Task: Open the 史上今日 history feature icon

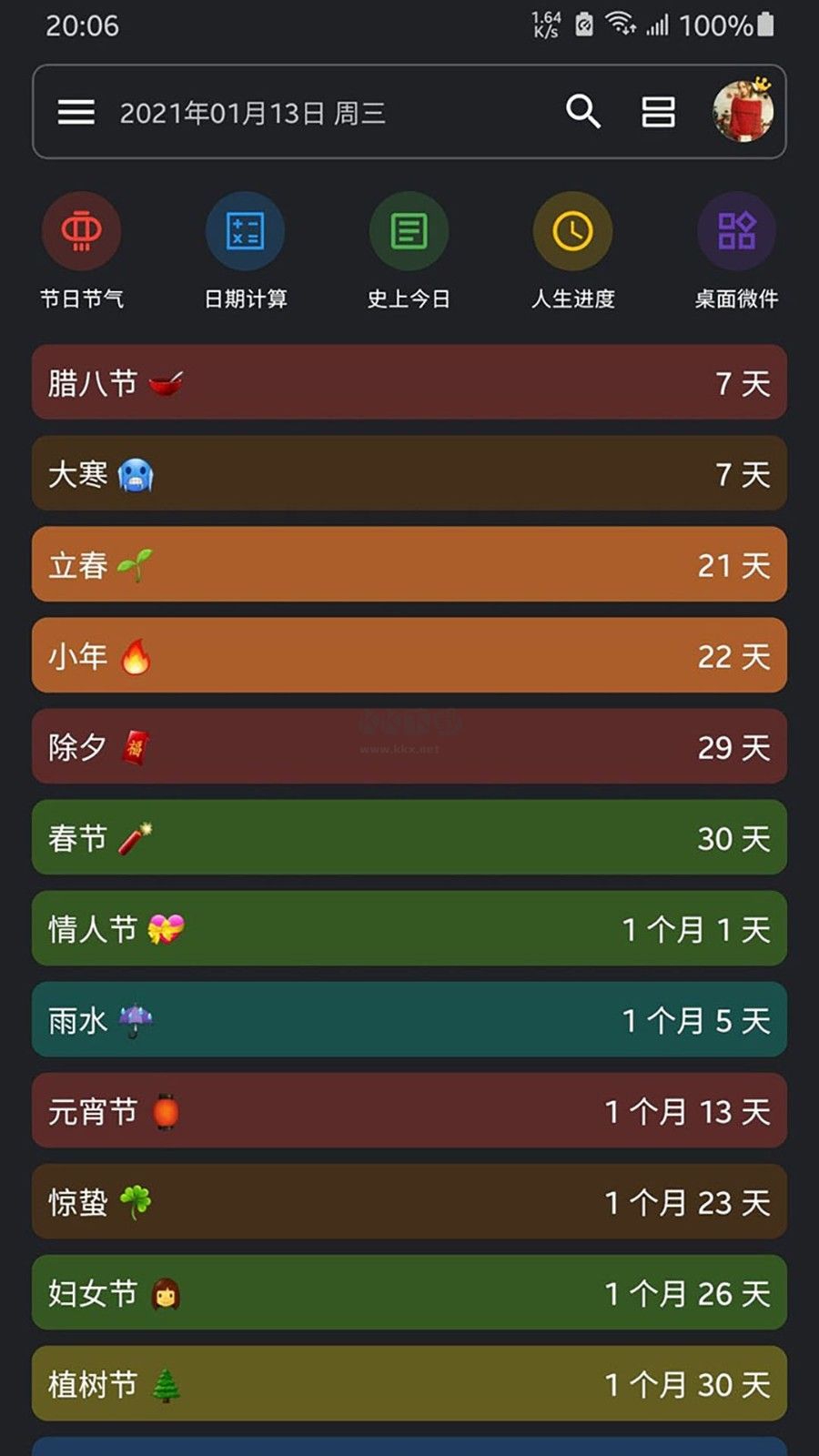Action: click(409, 232)
